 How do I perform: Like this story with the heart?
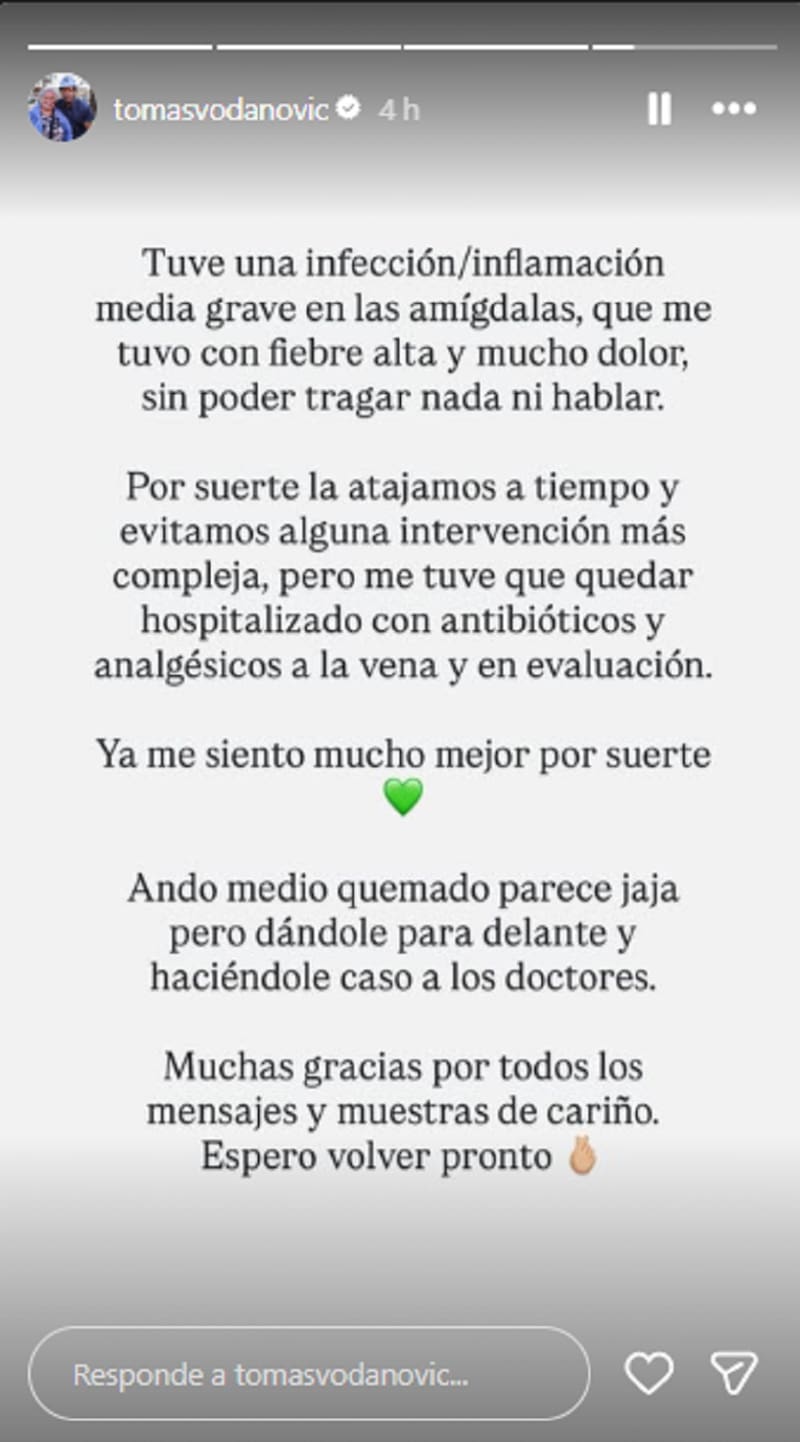649,1373
